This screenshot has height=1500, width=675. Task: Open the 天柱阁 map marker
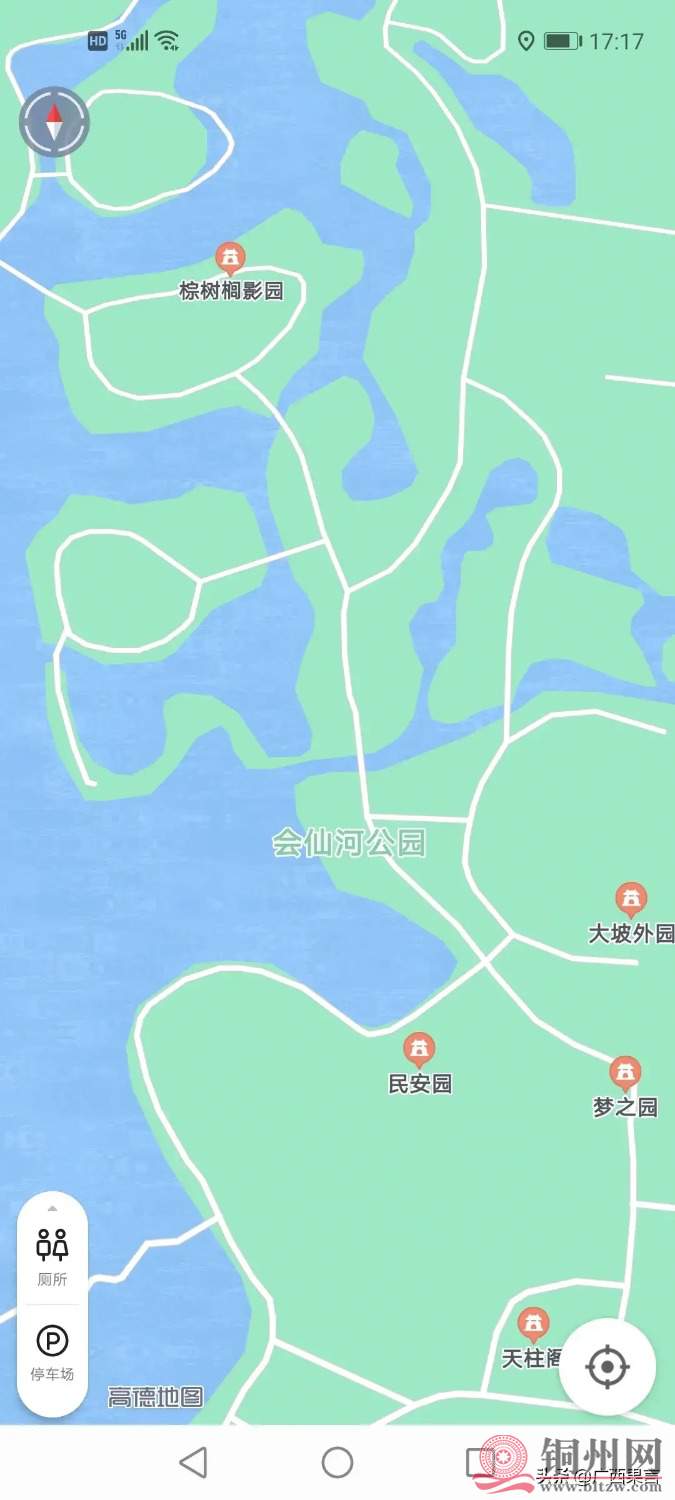[533, 1327]
